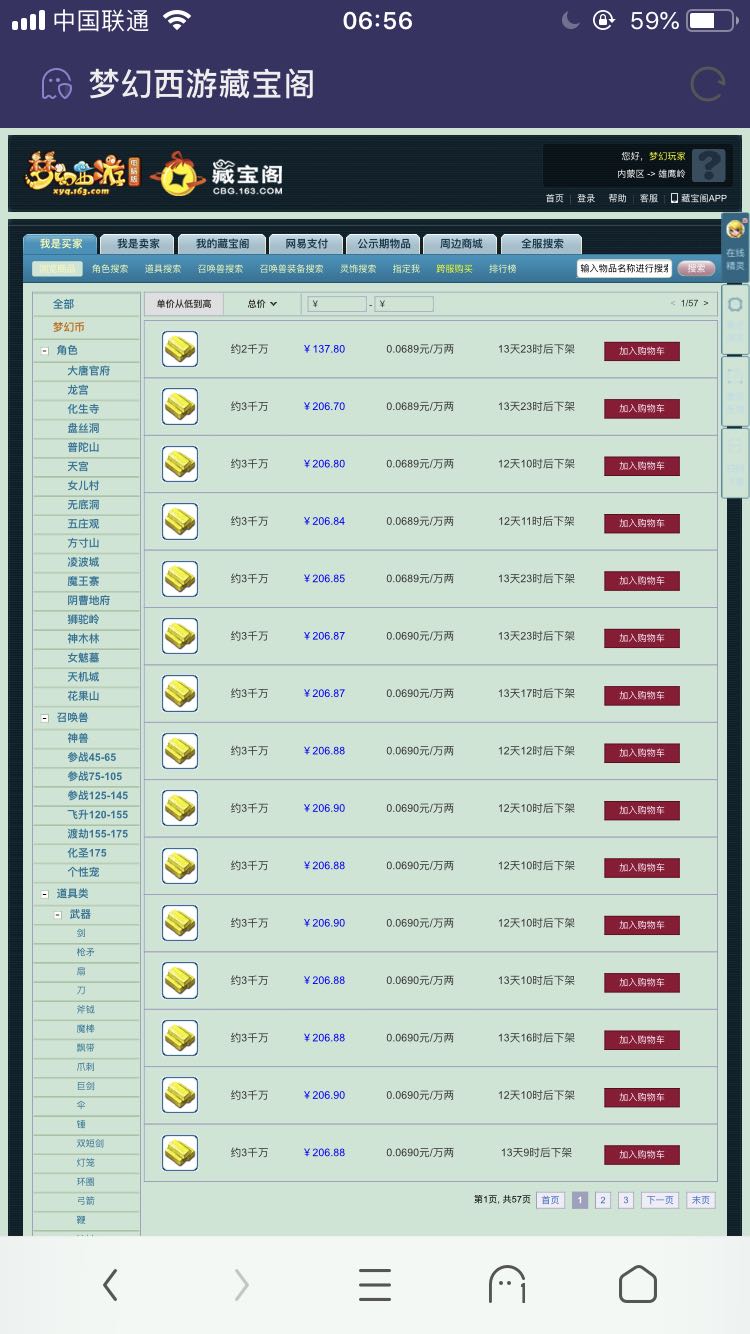
Task: Go to 下一页 next page
Action: [x=659, y=1200]
